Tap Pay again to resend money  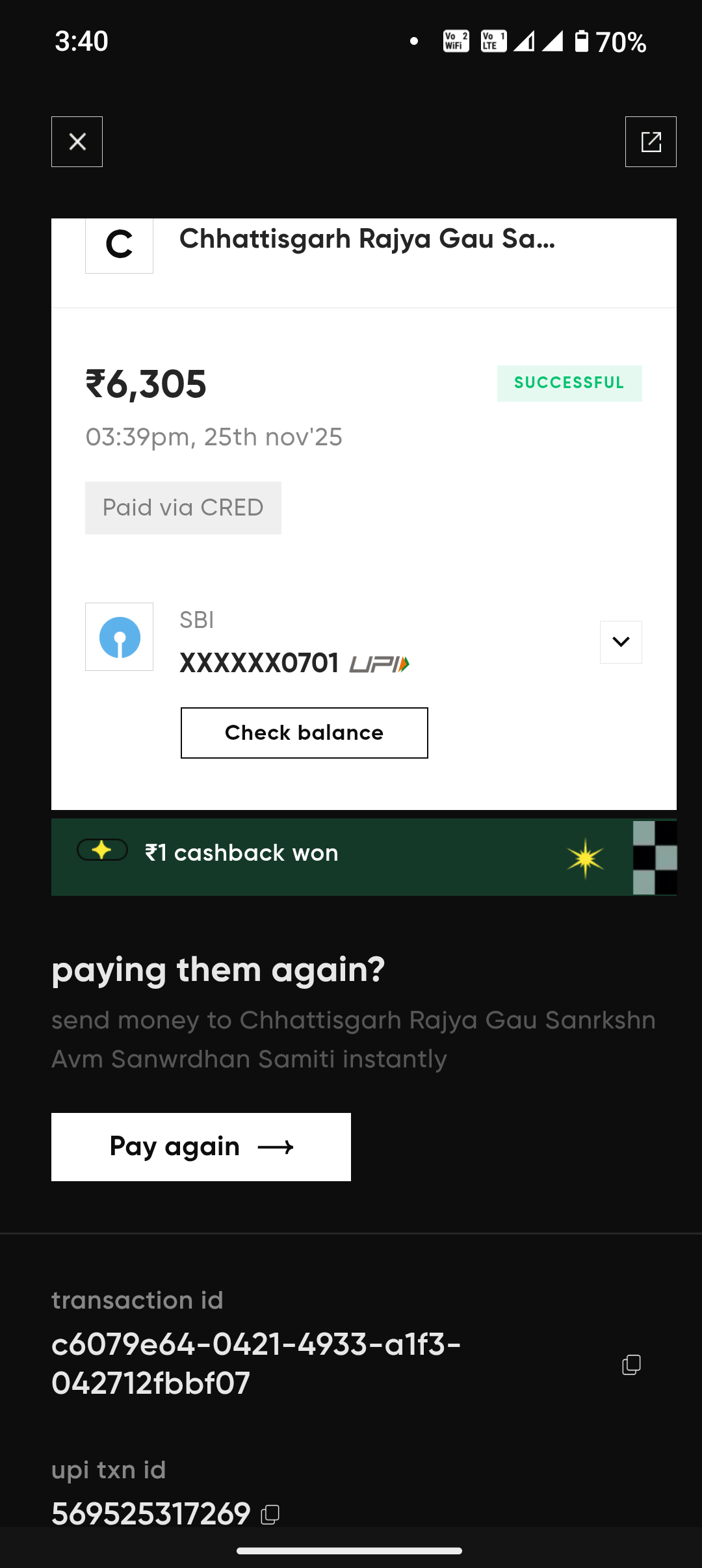coord(201,1147)
